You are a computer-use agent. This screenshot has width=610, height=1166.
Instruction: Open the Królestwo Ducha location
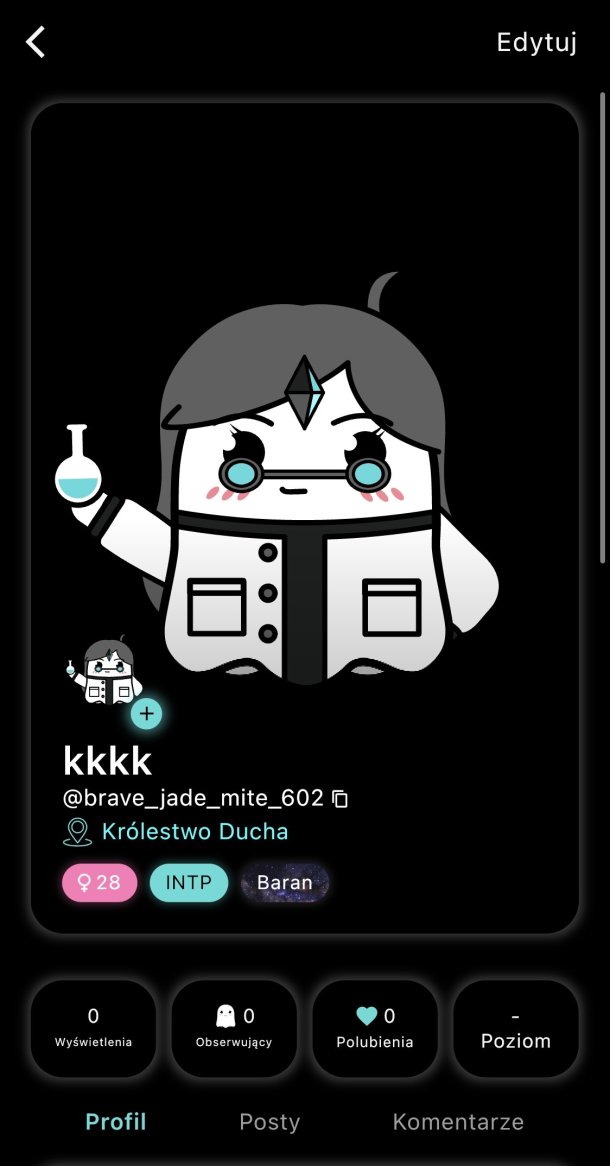coord(194,831)
